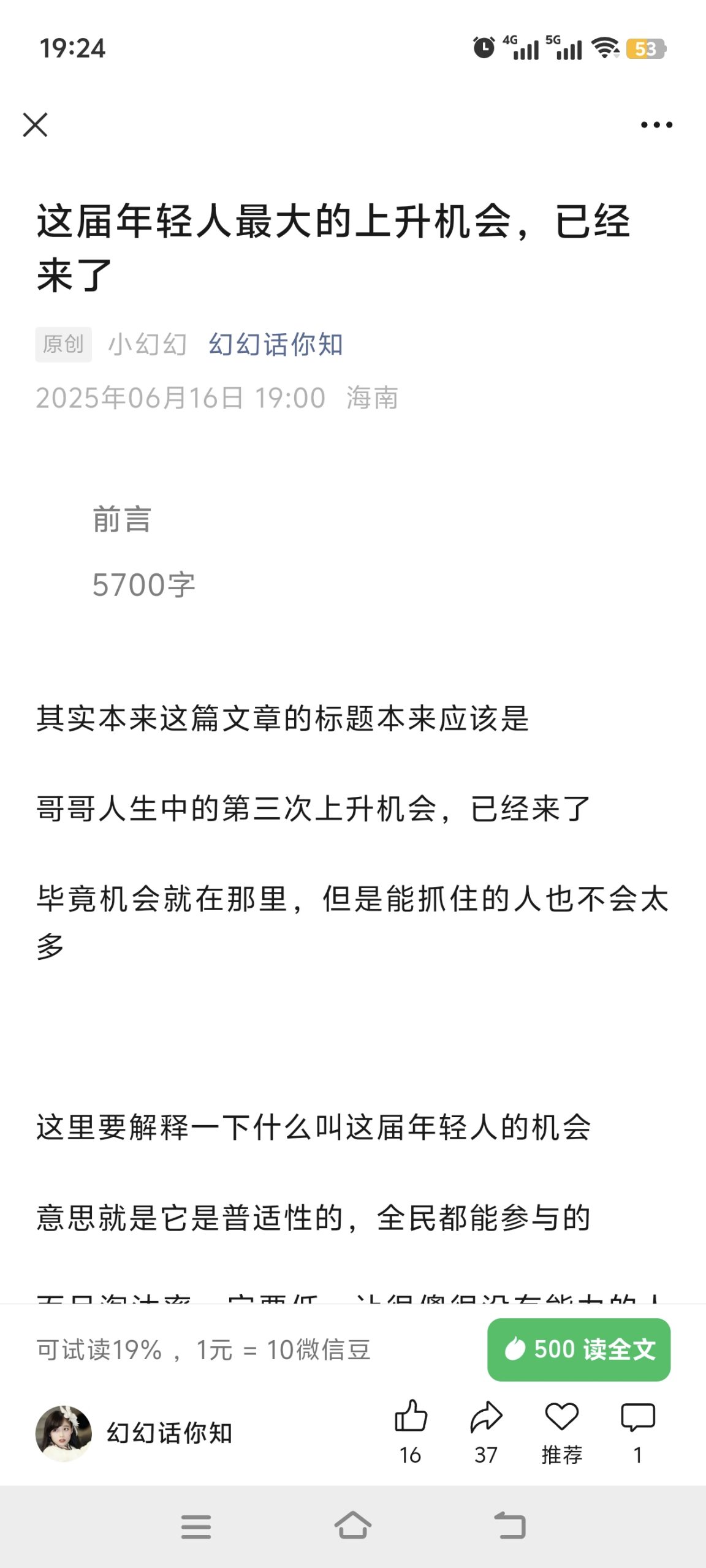The width and height of the screenshot is (706, 1568).
Task: Close the article page
Action: point(35,125)
